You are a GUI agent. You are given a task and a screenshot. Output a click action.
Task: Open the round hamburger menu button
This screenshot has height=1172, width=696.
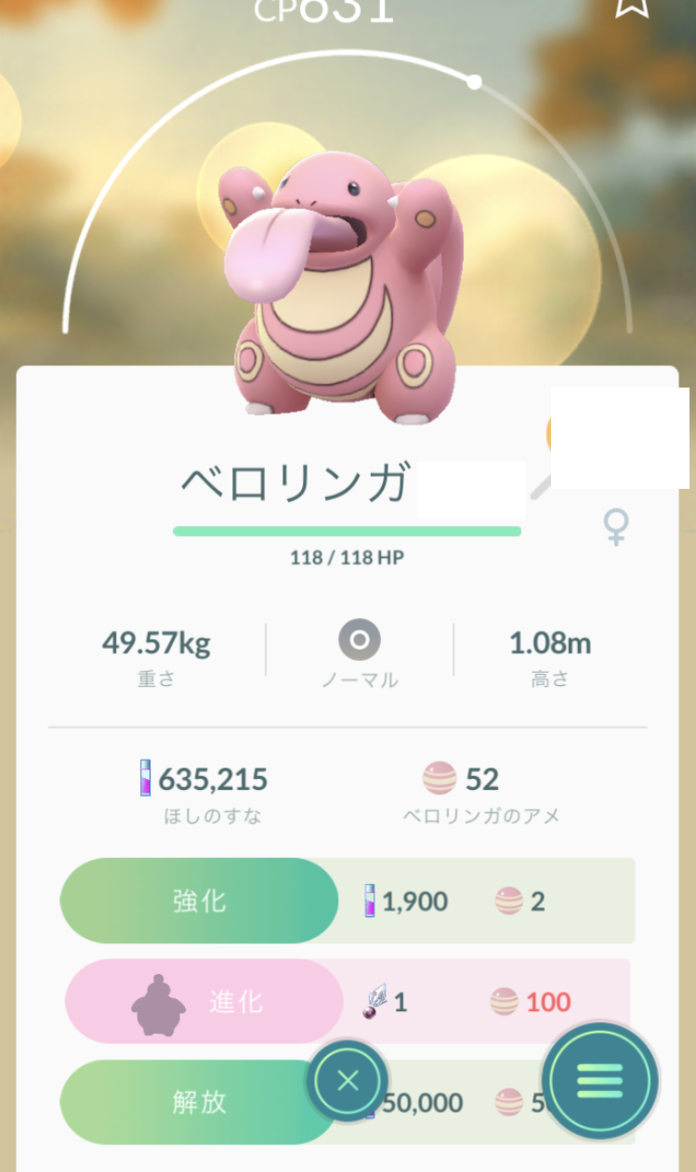pyautogui.click(x=600, y=1080)
